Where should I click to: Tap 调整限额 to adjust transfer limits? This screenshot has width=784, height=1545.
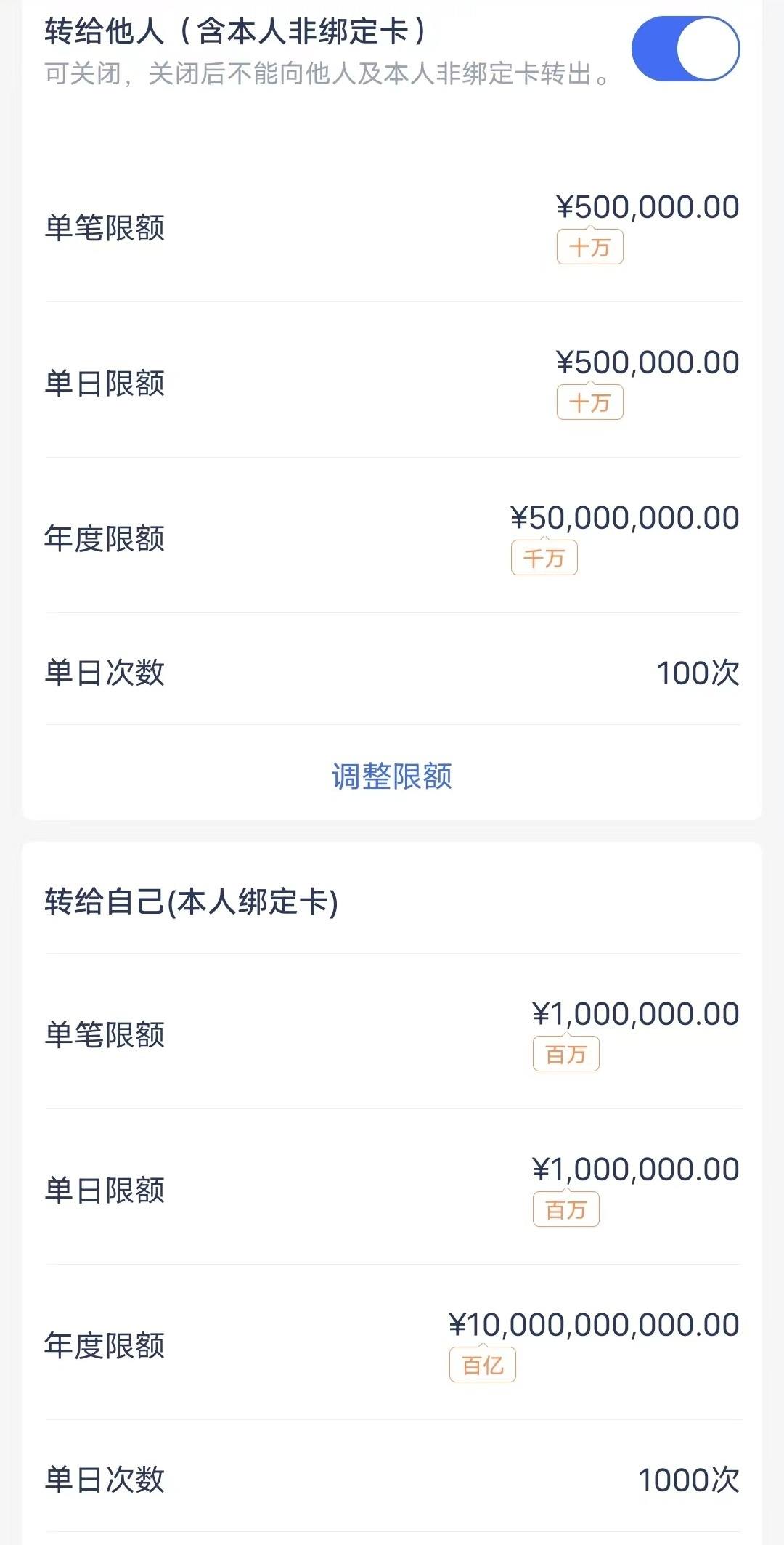coord(392,776)
